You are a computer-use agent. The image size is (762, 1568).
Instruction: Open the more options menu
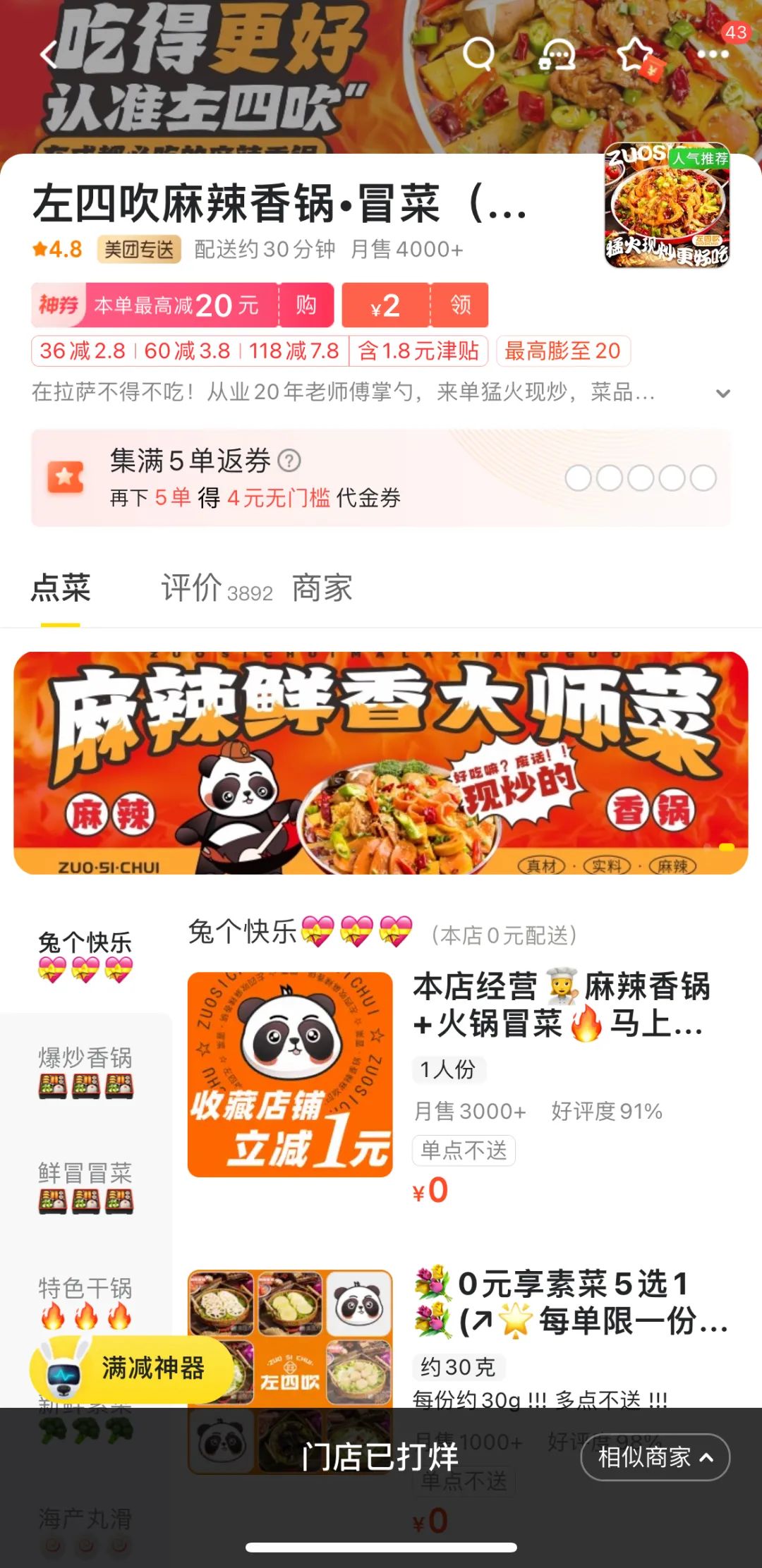click(x=713, y=54)
